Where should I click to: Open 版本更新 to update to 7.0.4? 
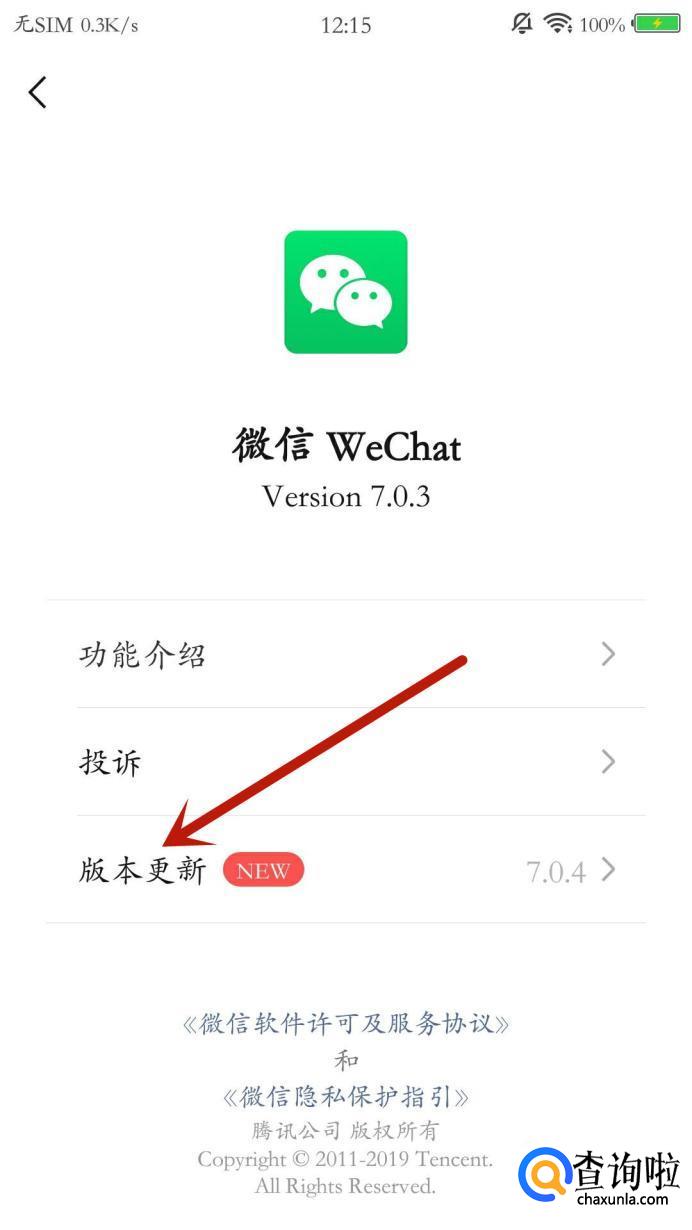[x=346, y=870]
